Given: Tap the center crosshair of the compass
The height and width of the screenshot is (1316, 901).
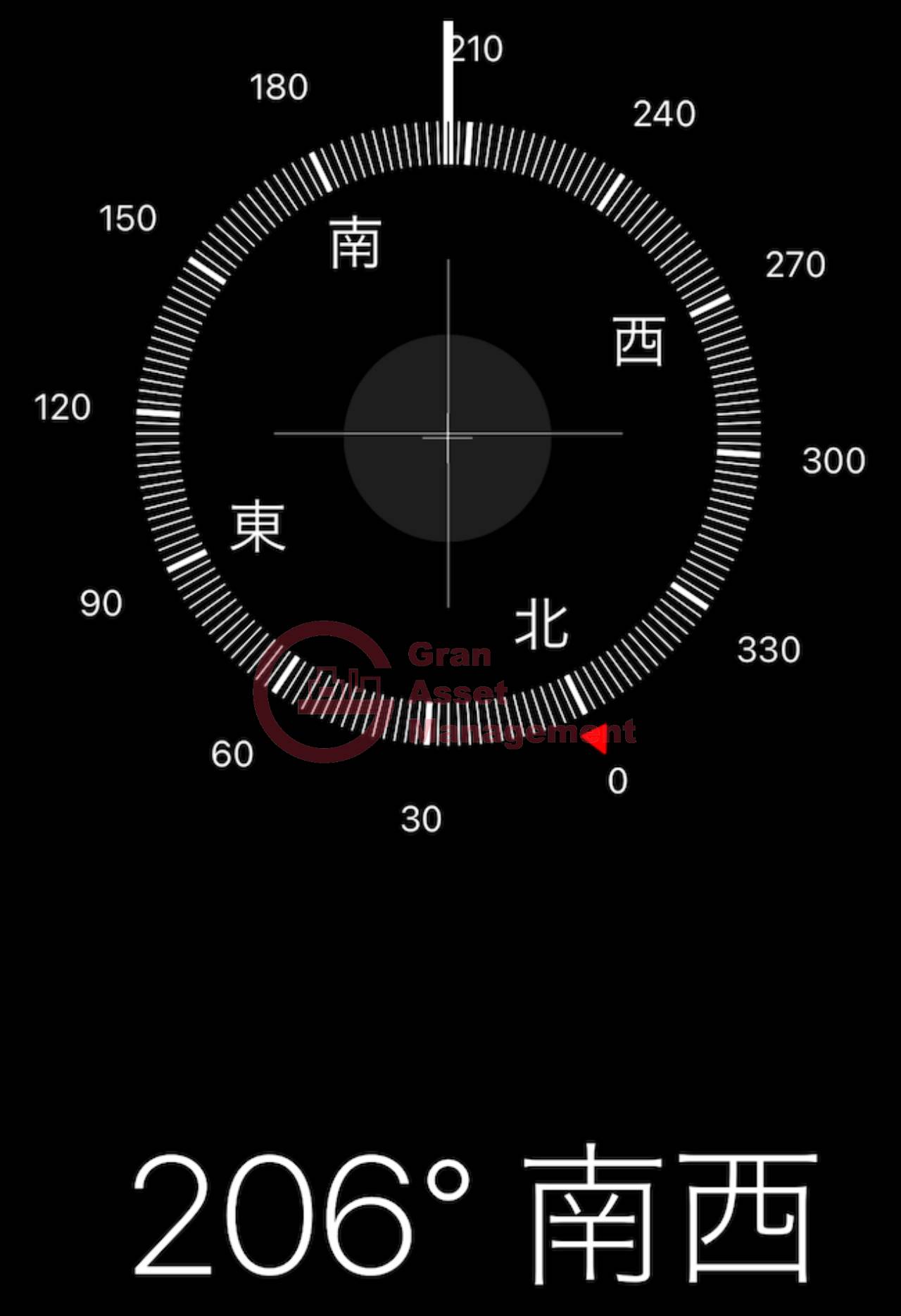Looking at the screenshot, I should [x=448, y=434].
